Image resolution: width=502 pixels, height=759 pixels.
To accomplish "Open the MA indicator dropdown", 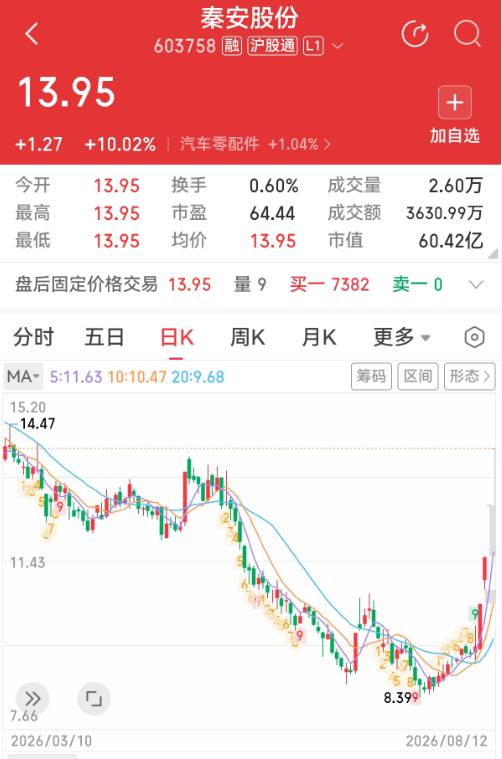I will point(23,376).
